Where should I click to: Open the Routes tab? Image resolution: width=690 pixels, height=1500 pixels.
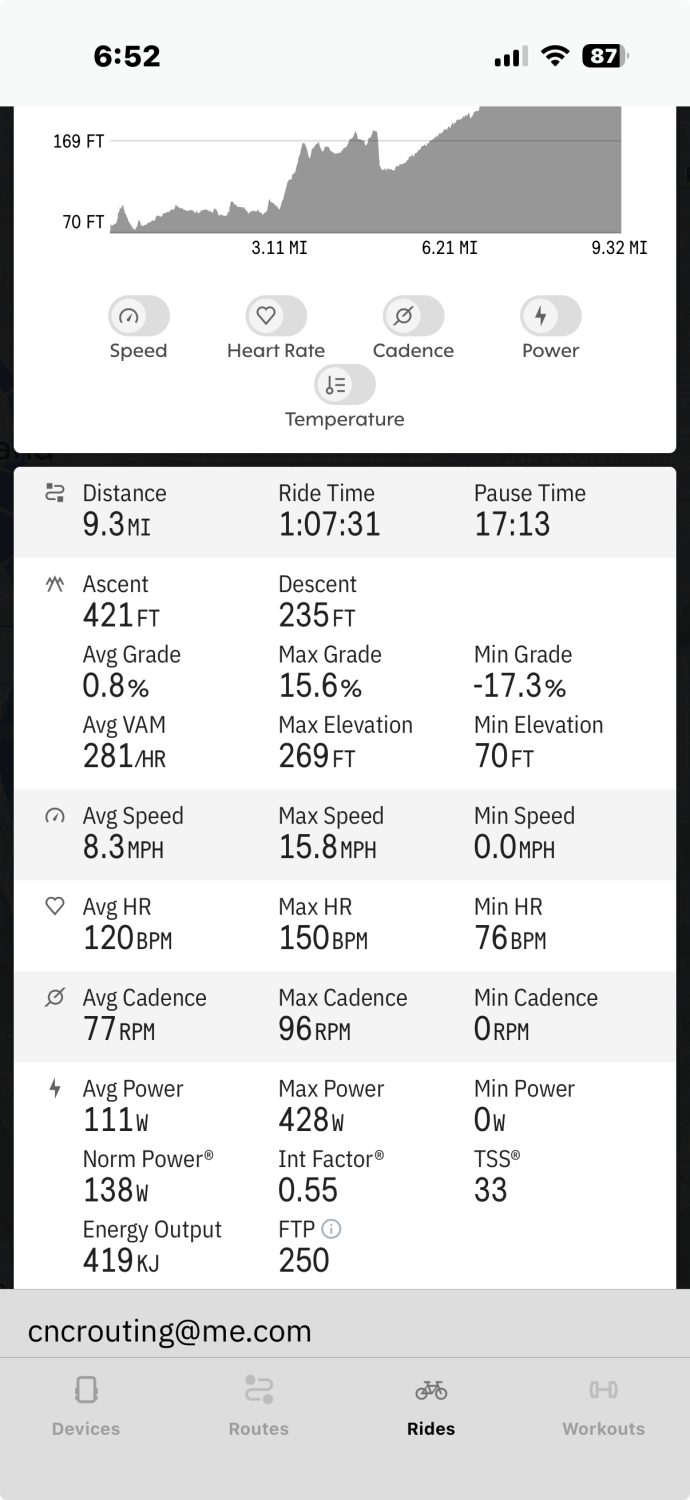(x=259, y=1405)
